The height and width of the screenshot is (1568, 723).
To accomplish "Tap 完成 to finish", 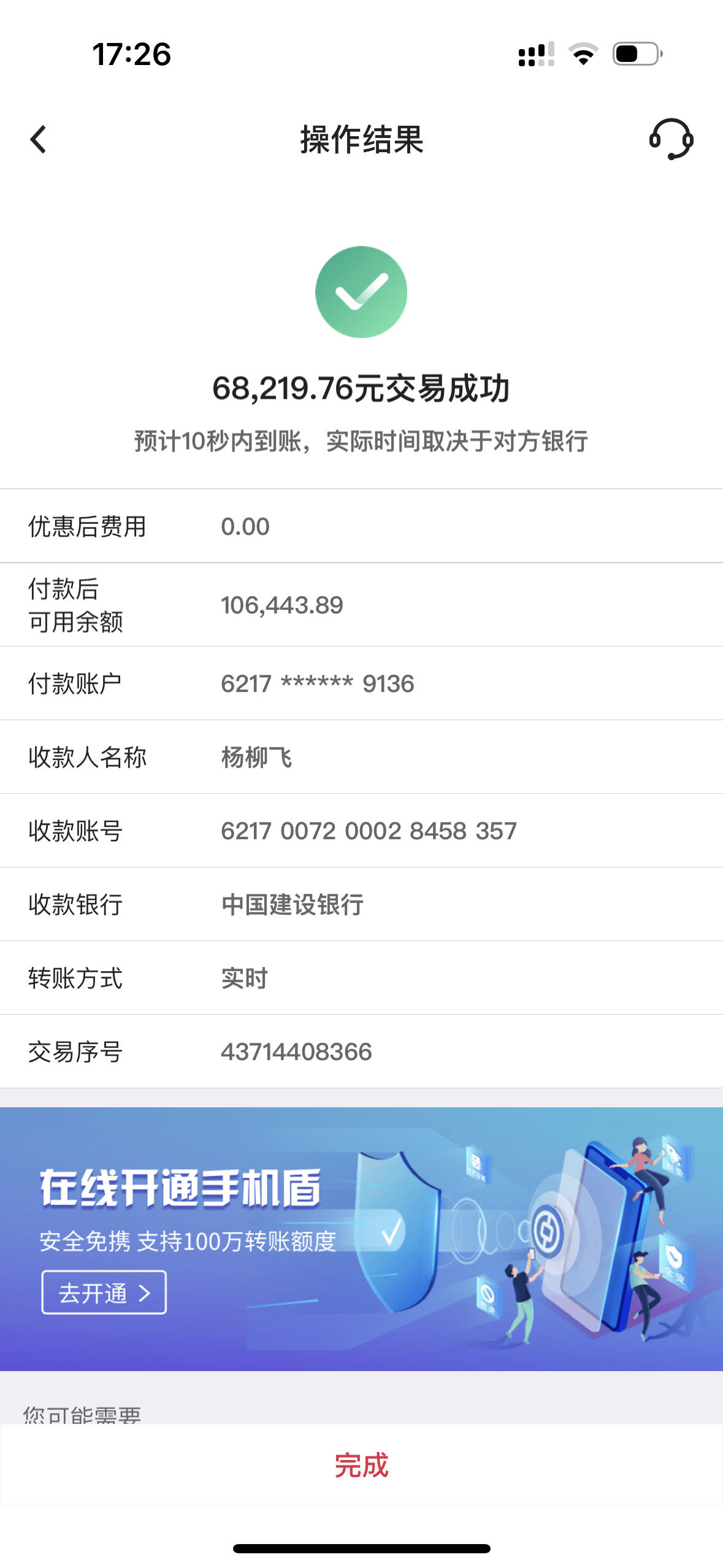I will coord(361,1465).
